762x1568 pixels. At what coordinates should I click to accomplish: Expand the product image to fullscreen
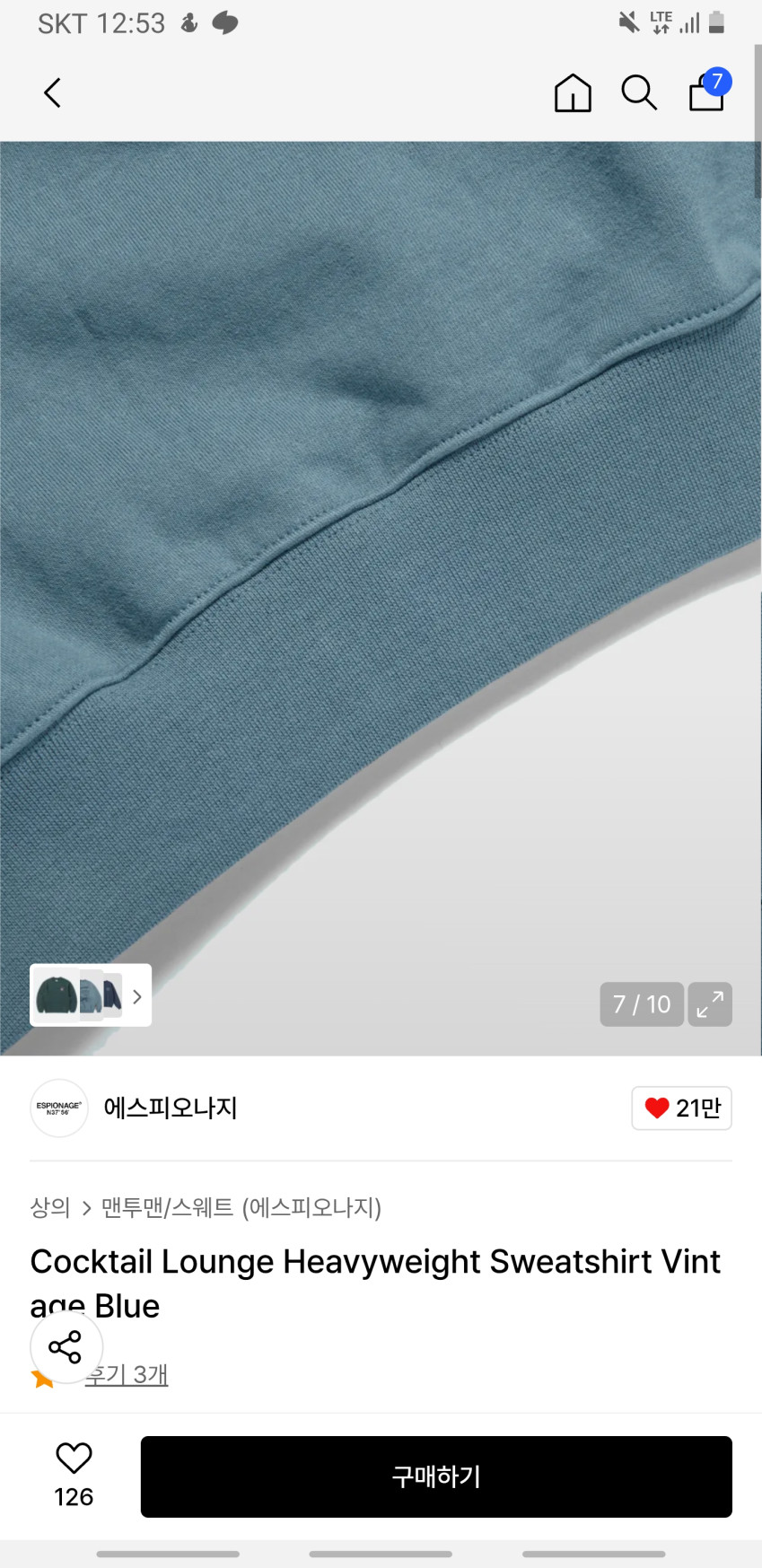pyautogui.click(x=710, y=1004)
